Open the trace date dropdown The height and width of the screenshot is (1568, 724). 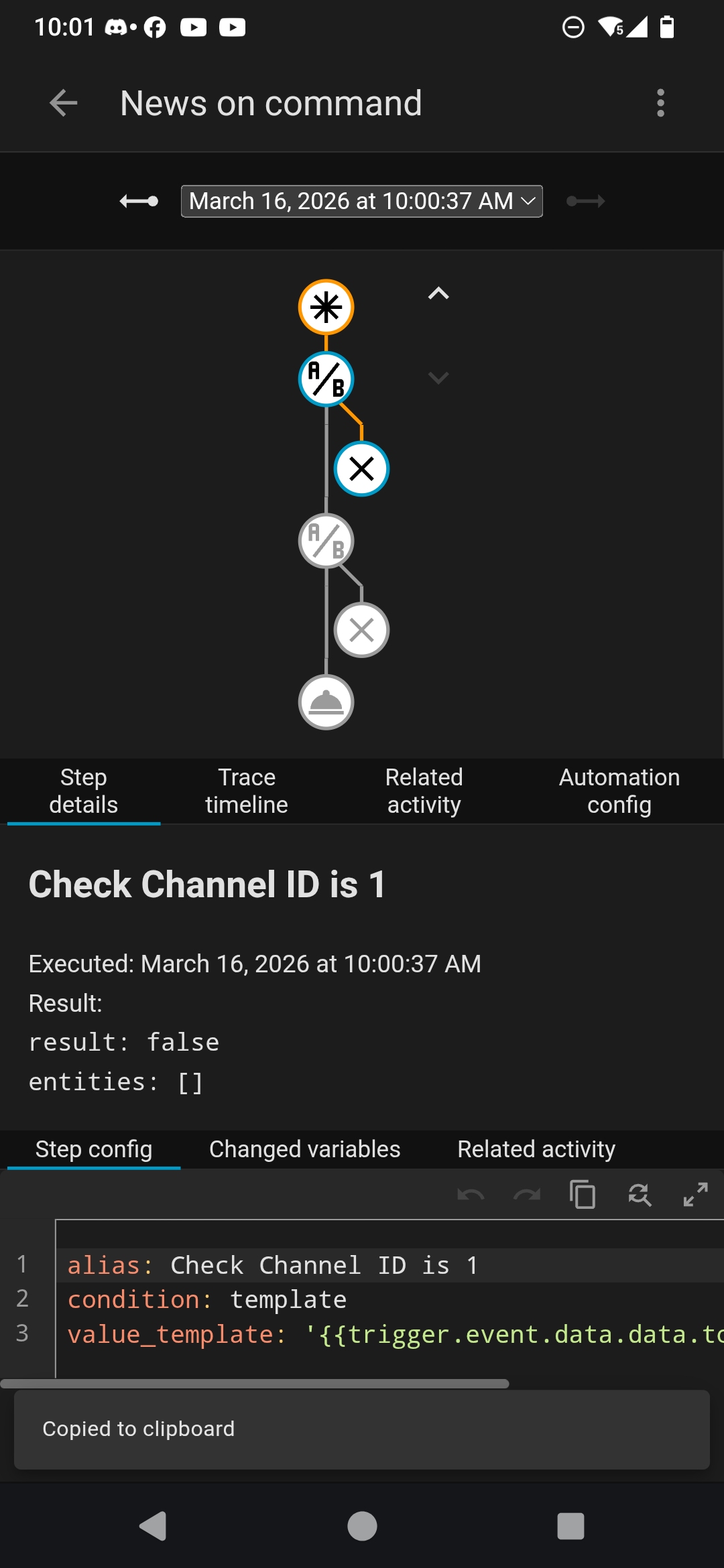tap(362, 201)
